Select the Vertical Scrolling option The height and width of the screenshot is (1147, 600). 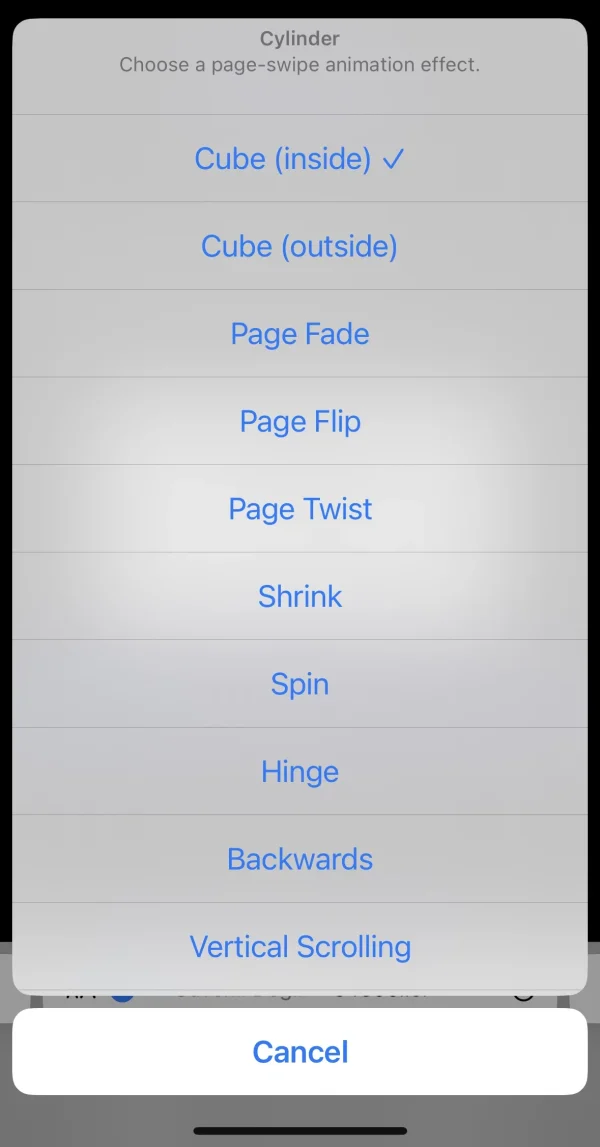(x=300, y=946)
